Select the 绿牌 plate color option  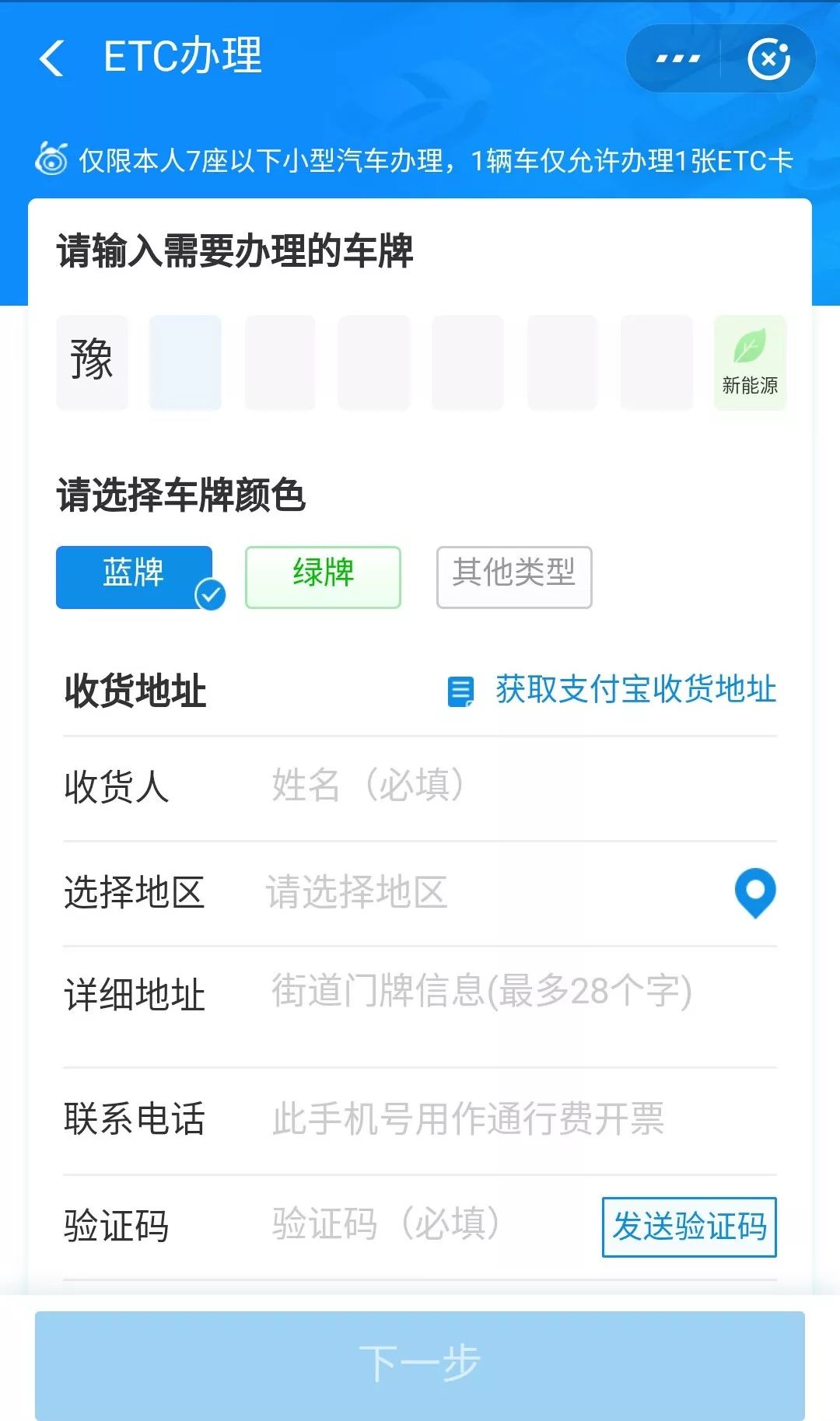coord(322,576)
